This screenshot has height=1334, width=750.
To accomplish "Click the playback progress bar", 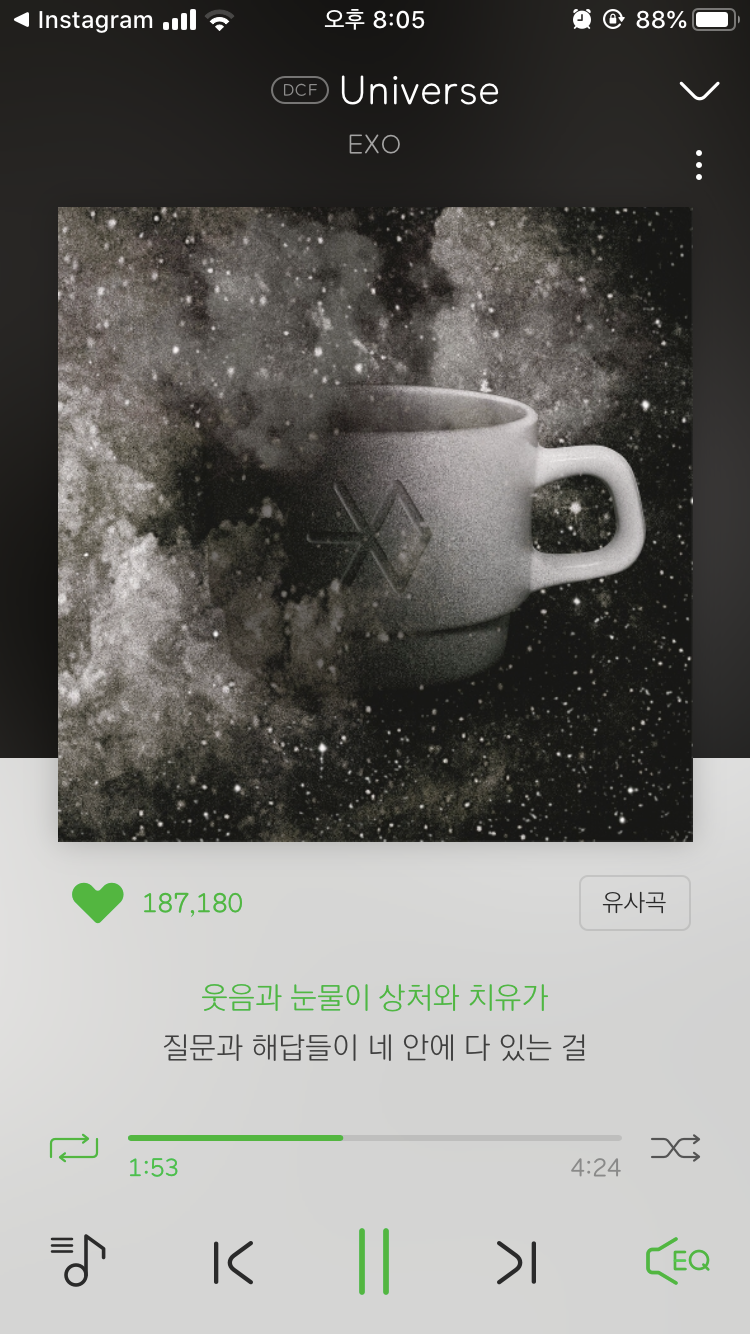I will pos(374,1137).
